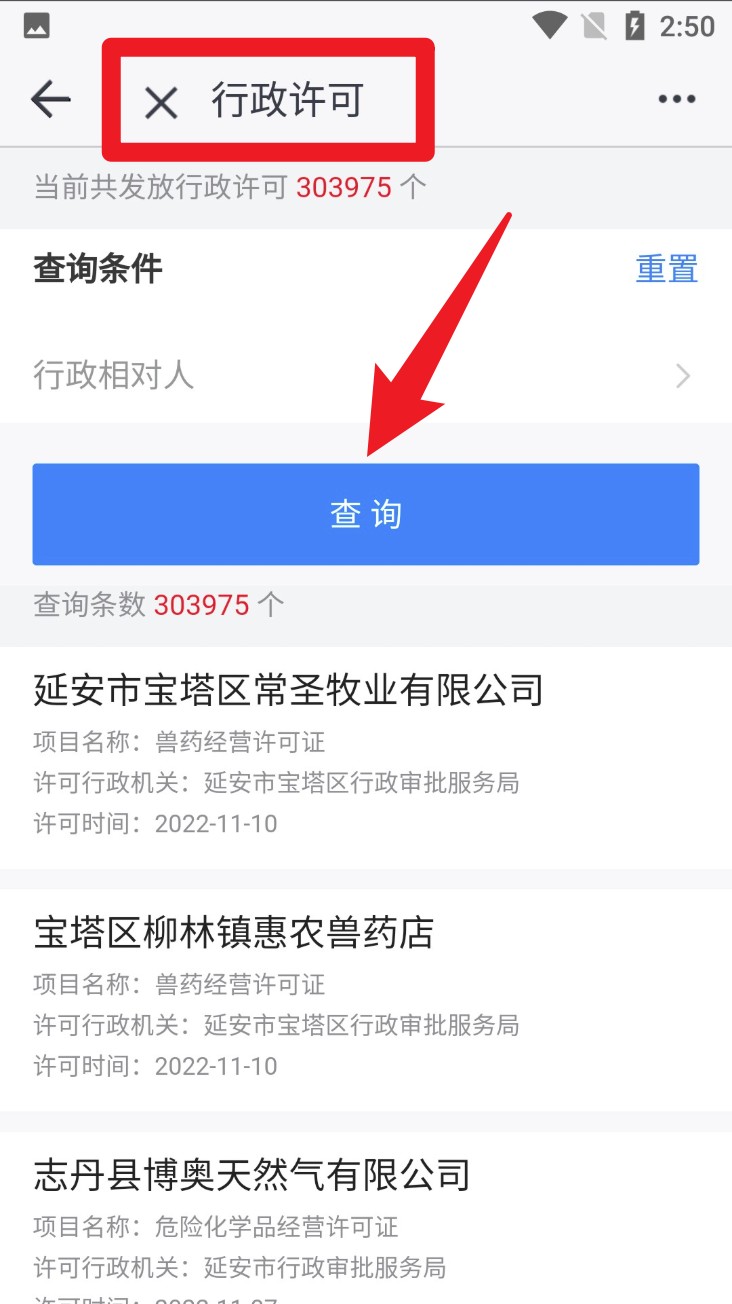Open 延安市宝塔区常圣牧业有限公司 record
Screen dimensions: 732x1304
[365, 756]
